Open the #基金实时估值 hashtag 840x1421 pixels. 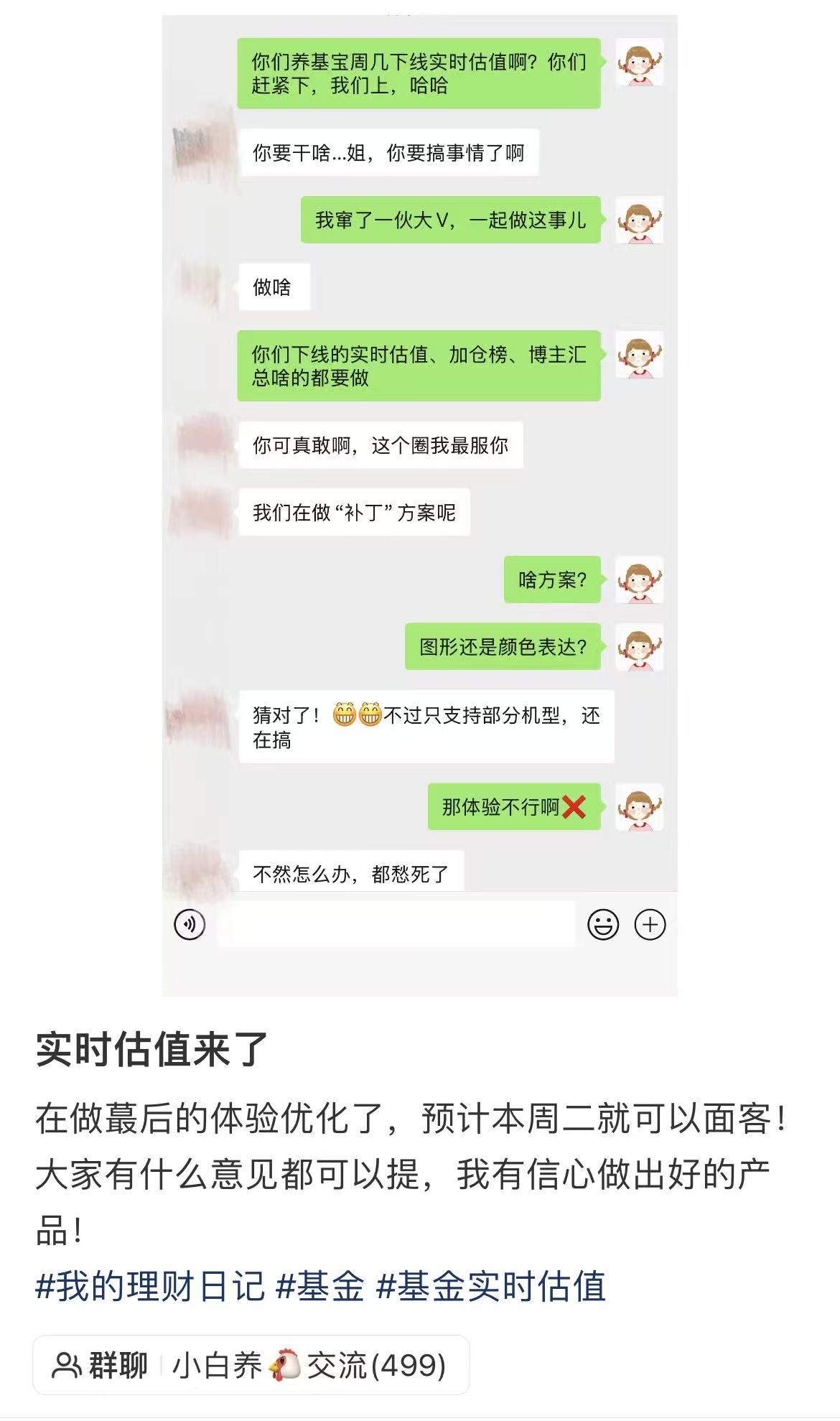[x=491, y=1286]
